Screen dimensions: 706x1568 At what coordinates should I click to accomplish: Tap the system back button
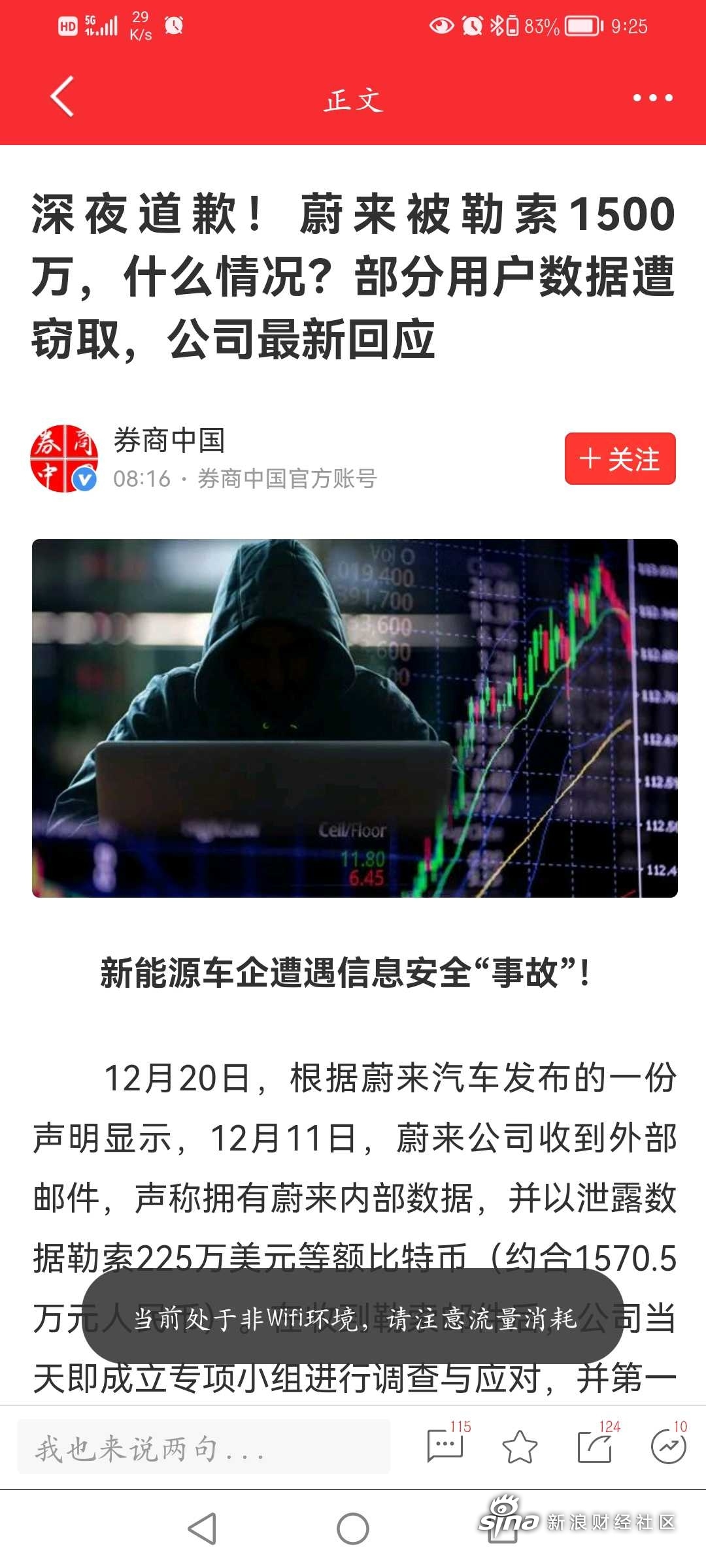pos(203,1529)
